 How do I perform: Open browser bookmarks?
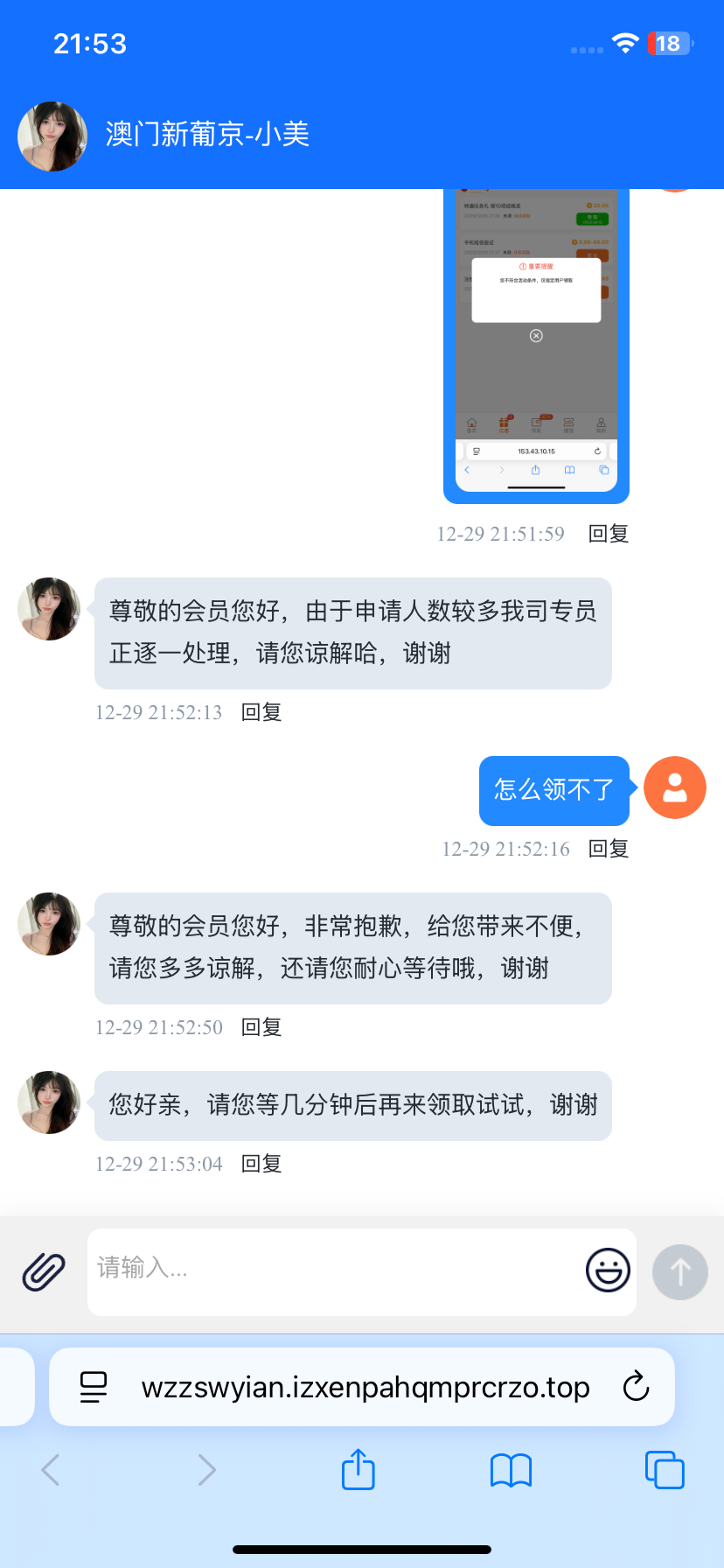[512, 1469]
